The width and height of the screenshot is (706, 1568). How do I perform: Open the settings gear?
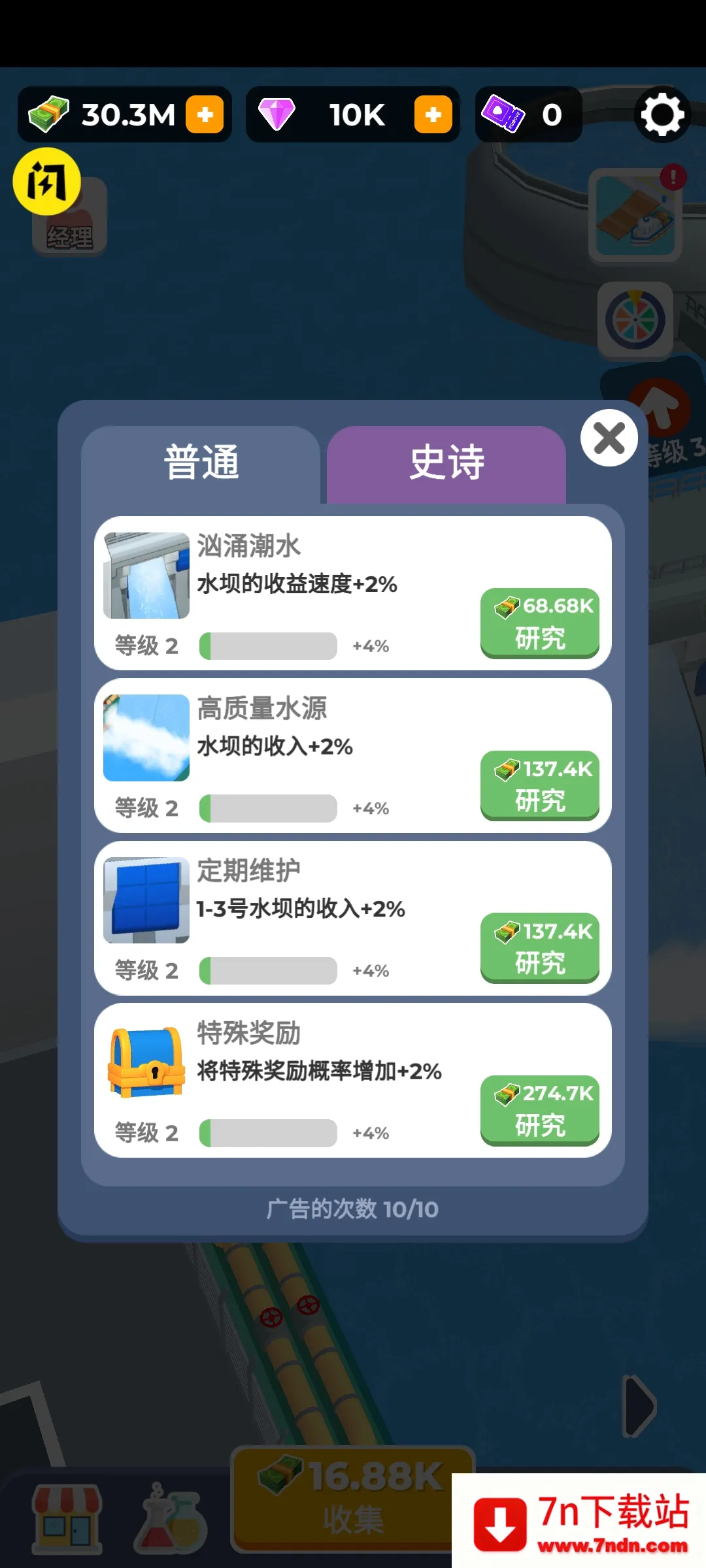point(663,114)
